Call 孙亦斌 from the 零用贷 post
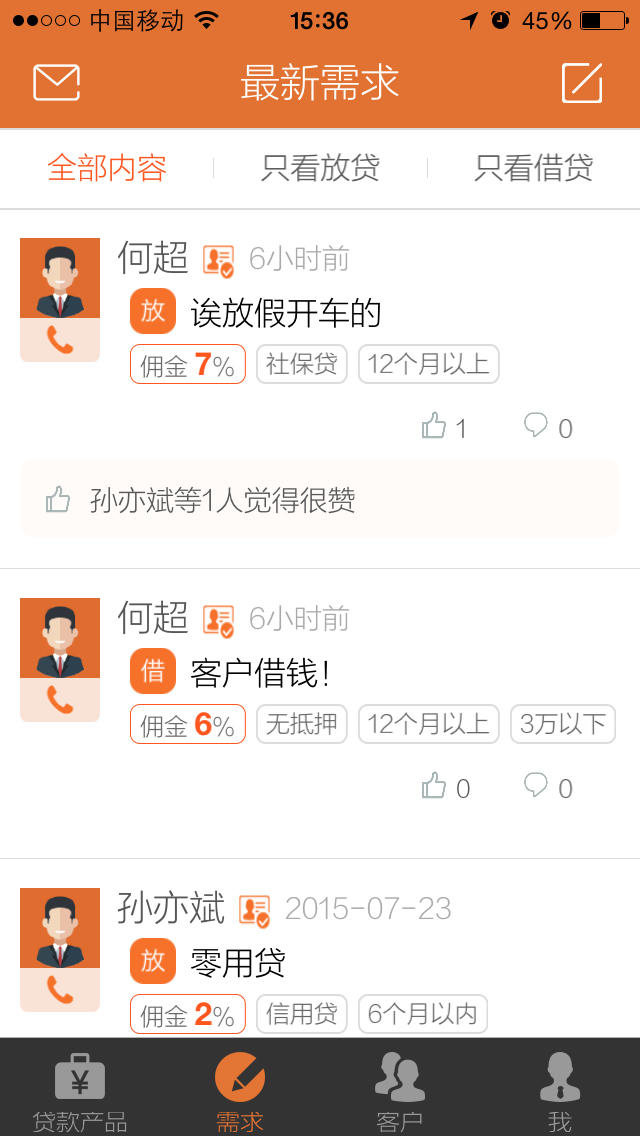The height and width of the screenshot is (1136, 640). [x=60, y=990]
